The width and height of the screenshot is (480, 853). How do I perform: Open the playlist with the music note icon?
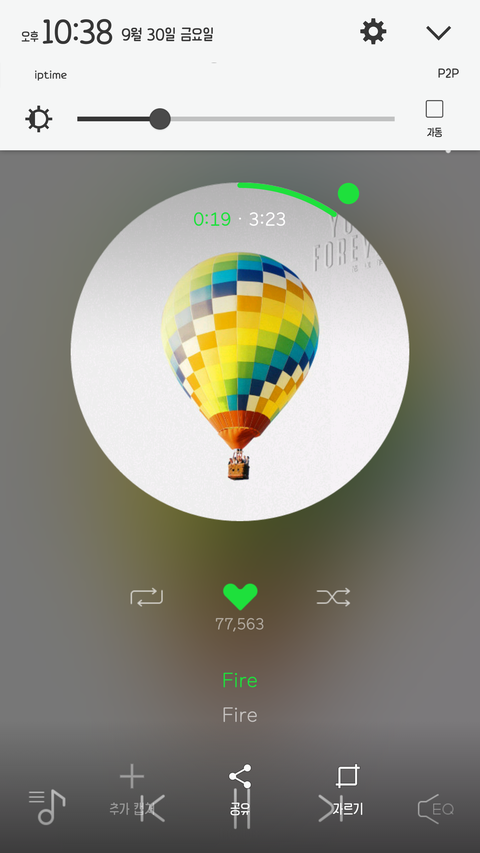click(x=47, y=807)
